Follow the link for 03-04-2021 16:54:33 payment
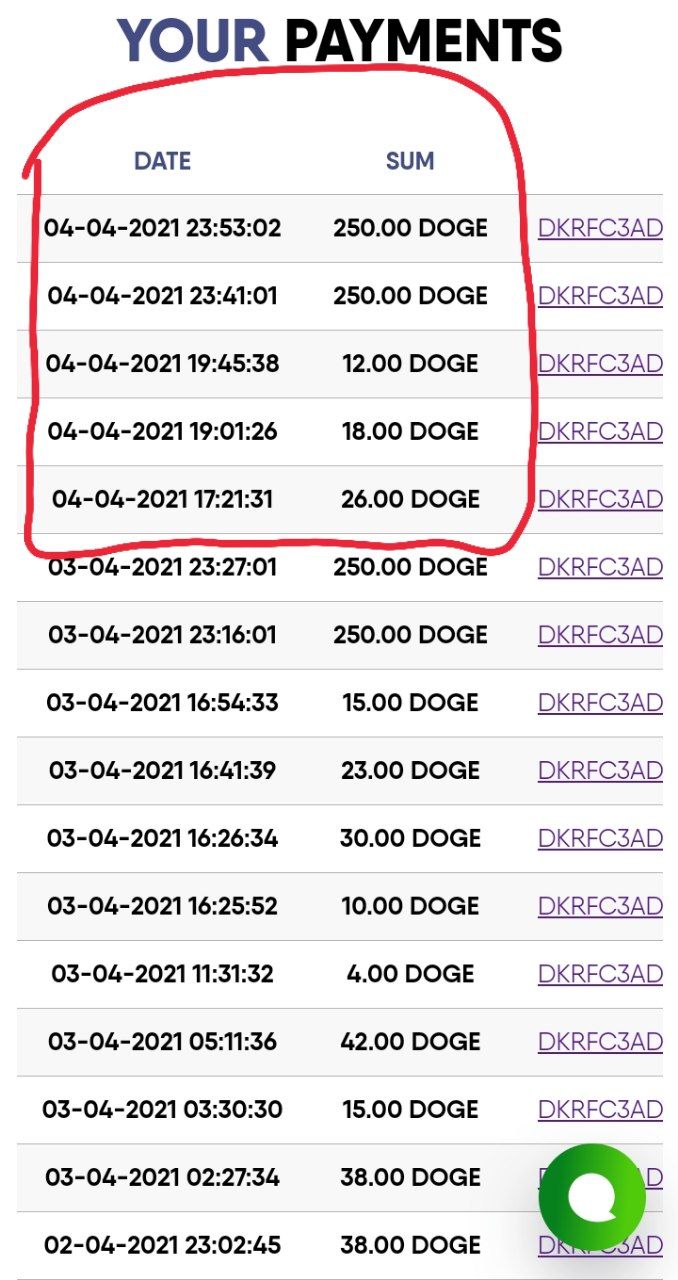The height and width of the screenshot is (1280, 678). 600,703
